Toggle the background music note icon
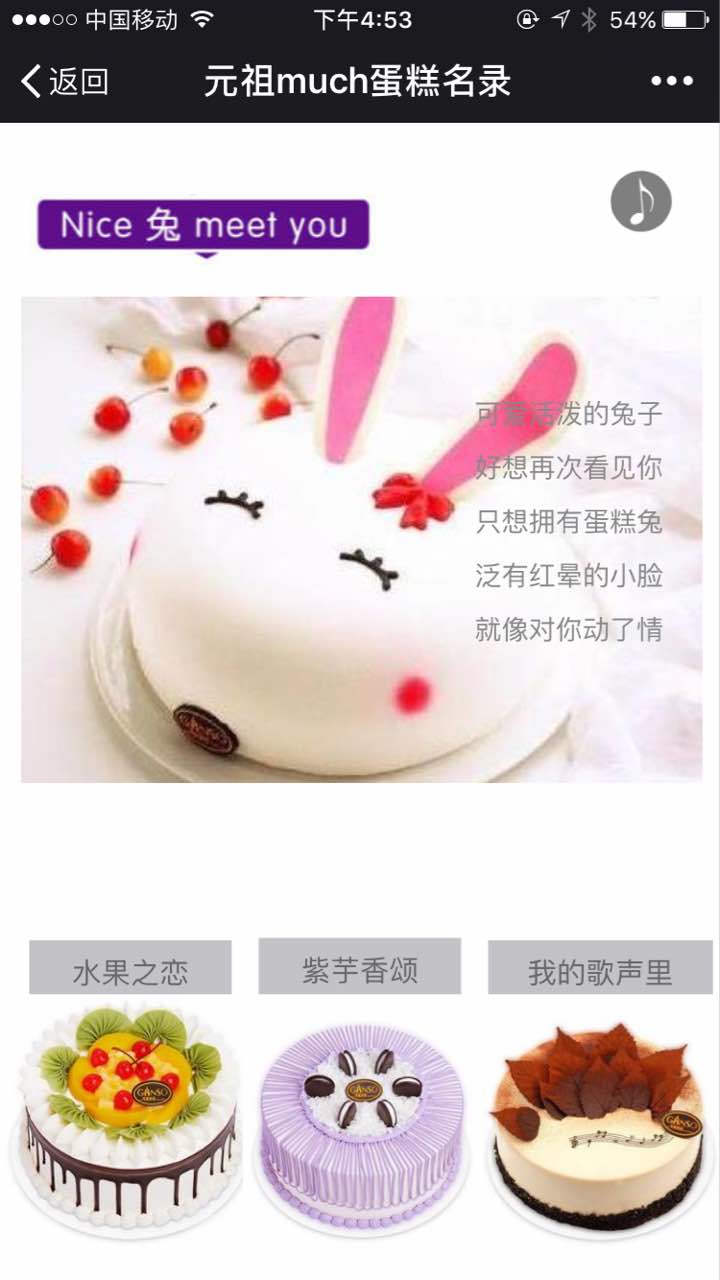Screen dimensions: 720x1280 pos(641,201)
